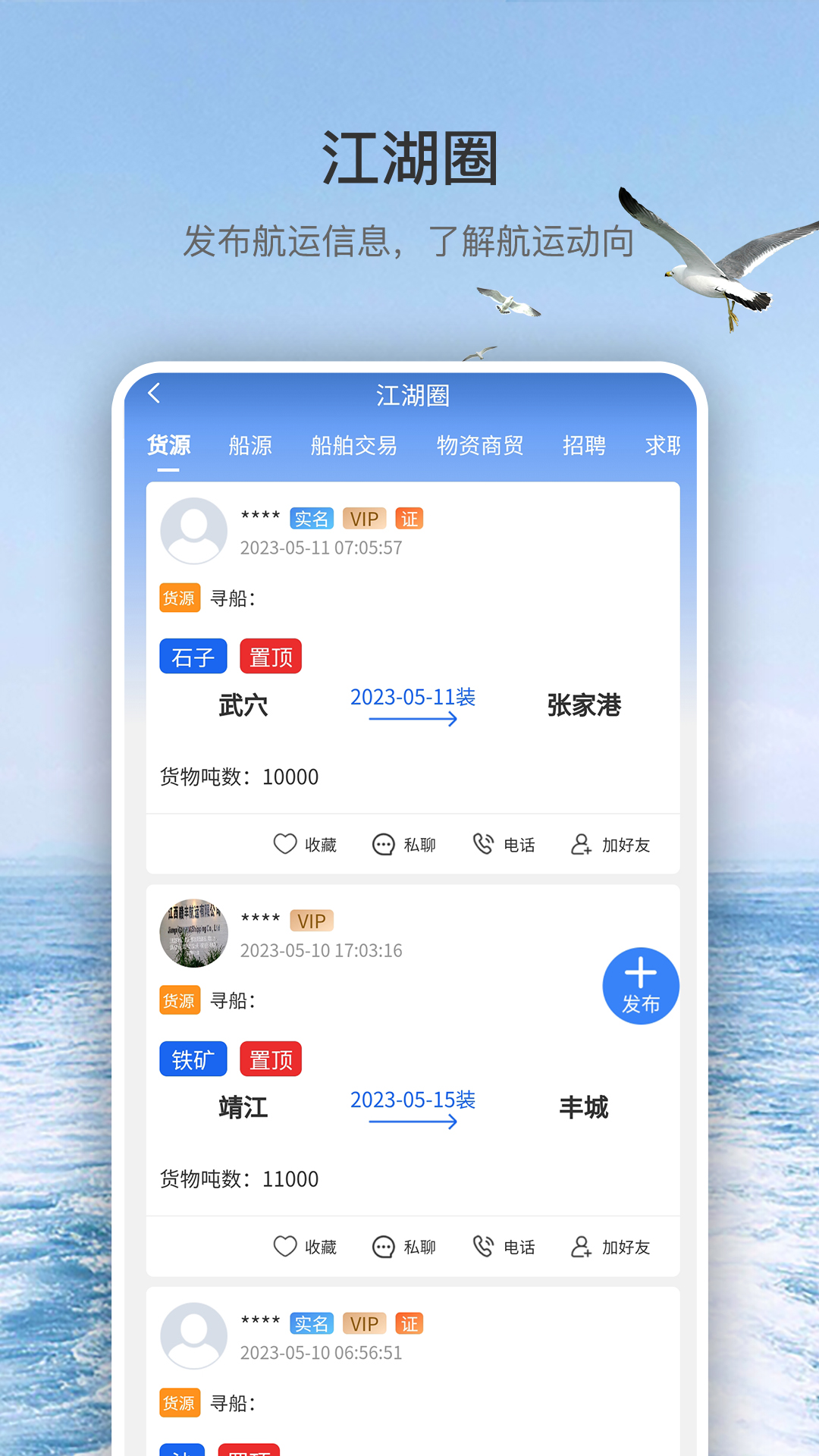Tap the floating 发布 publish button
819x1456 pixels.
641,985
